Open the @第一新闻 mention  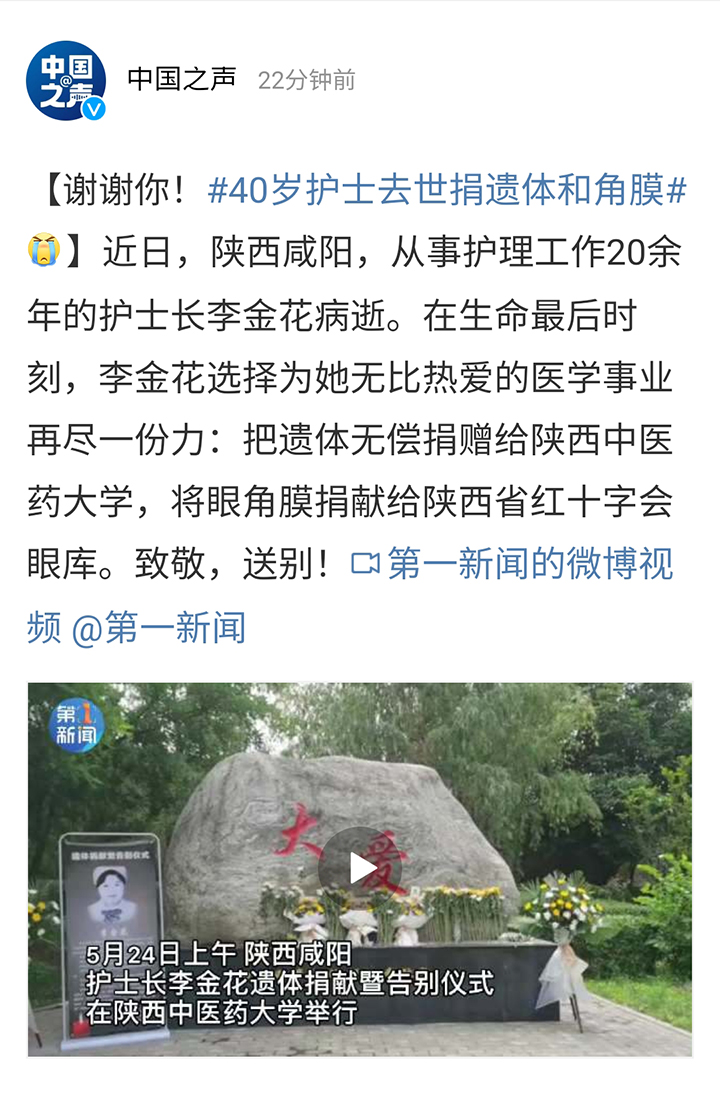click(158, 628)
